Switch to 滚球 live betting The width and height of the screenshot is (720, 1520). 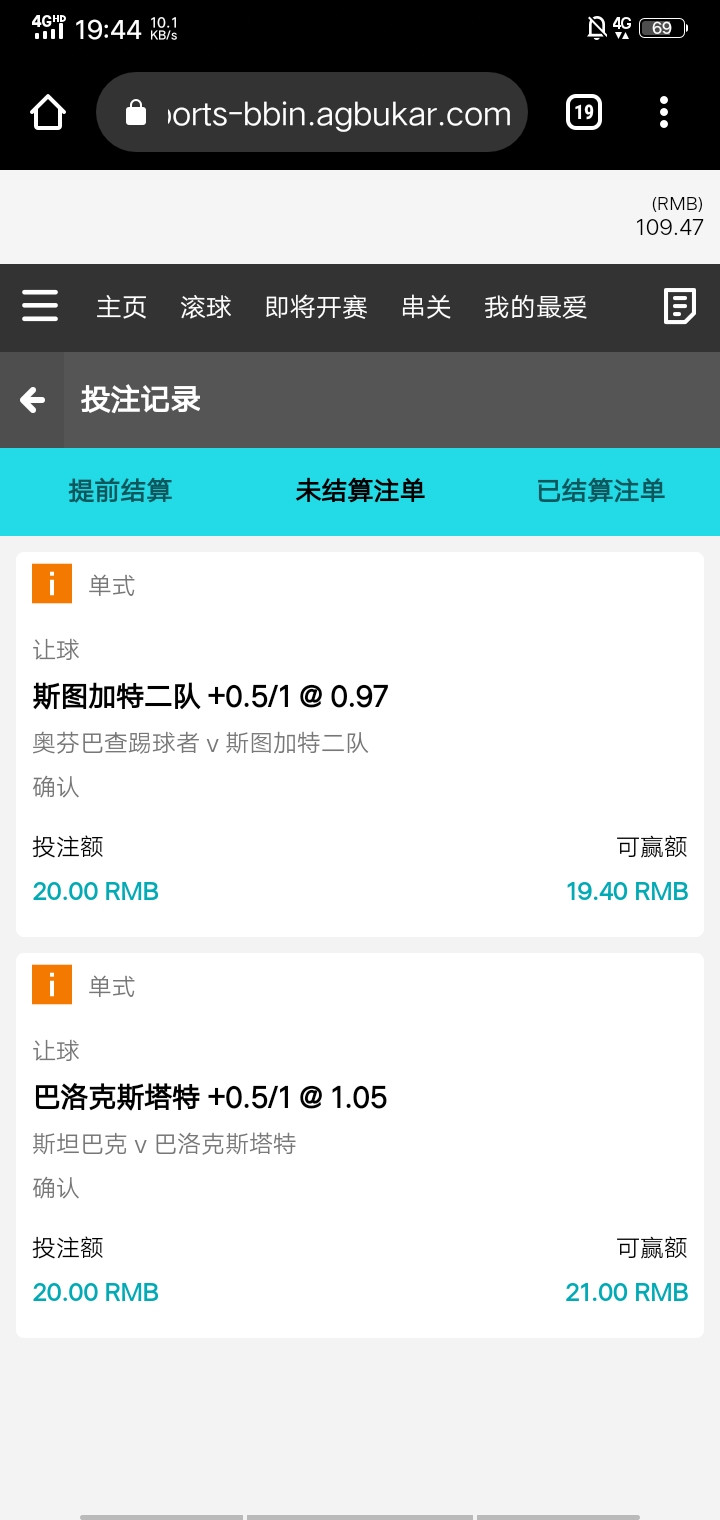click(x=206, y=308)
